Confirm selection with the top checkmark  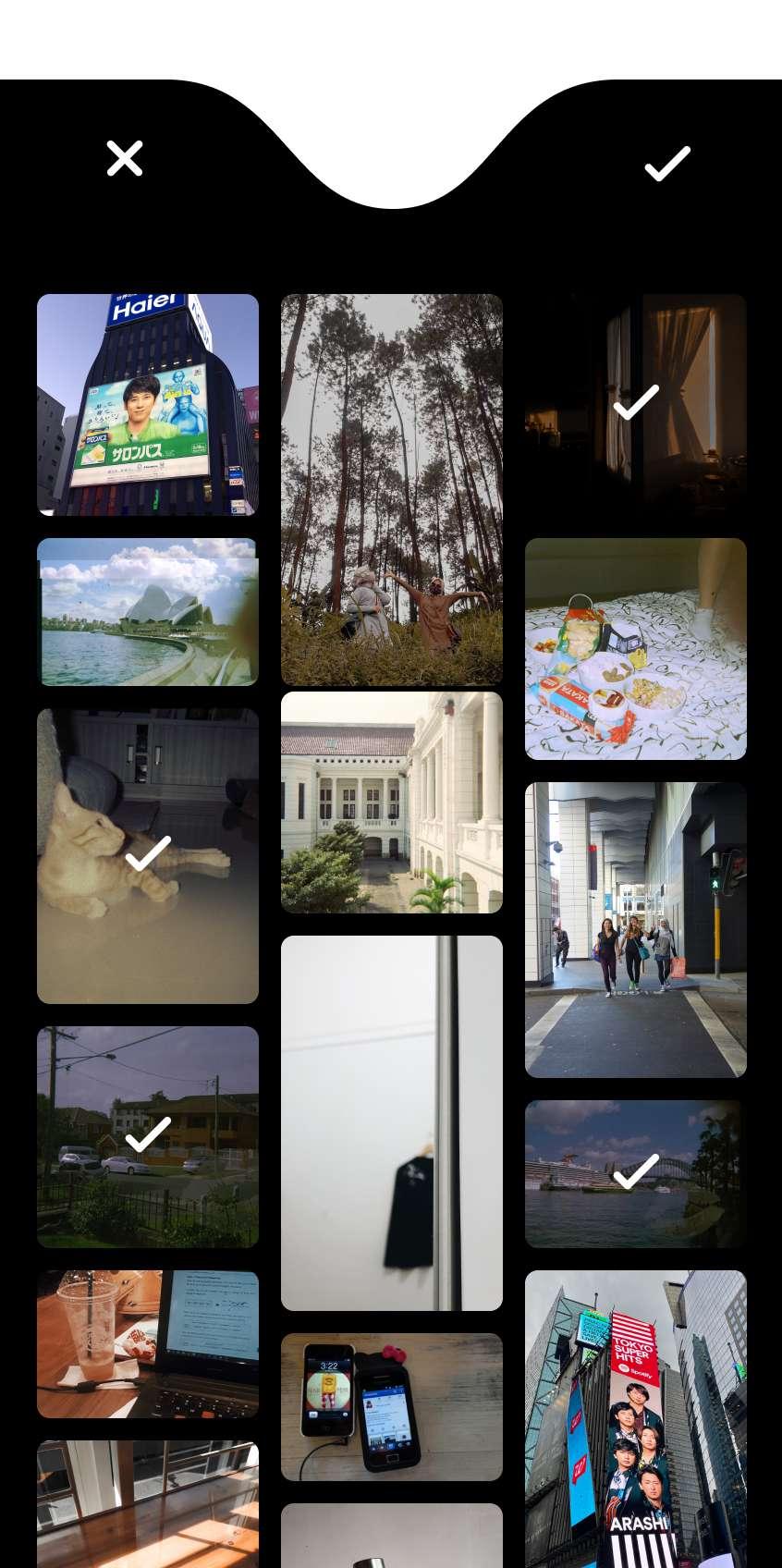point(666,164)
